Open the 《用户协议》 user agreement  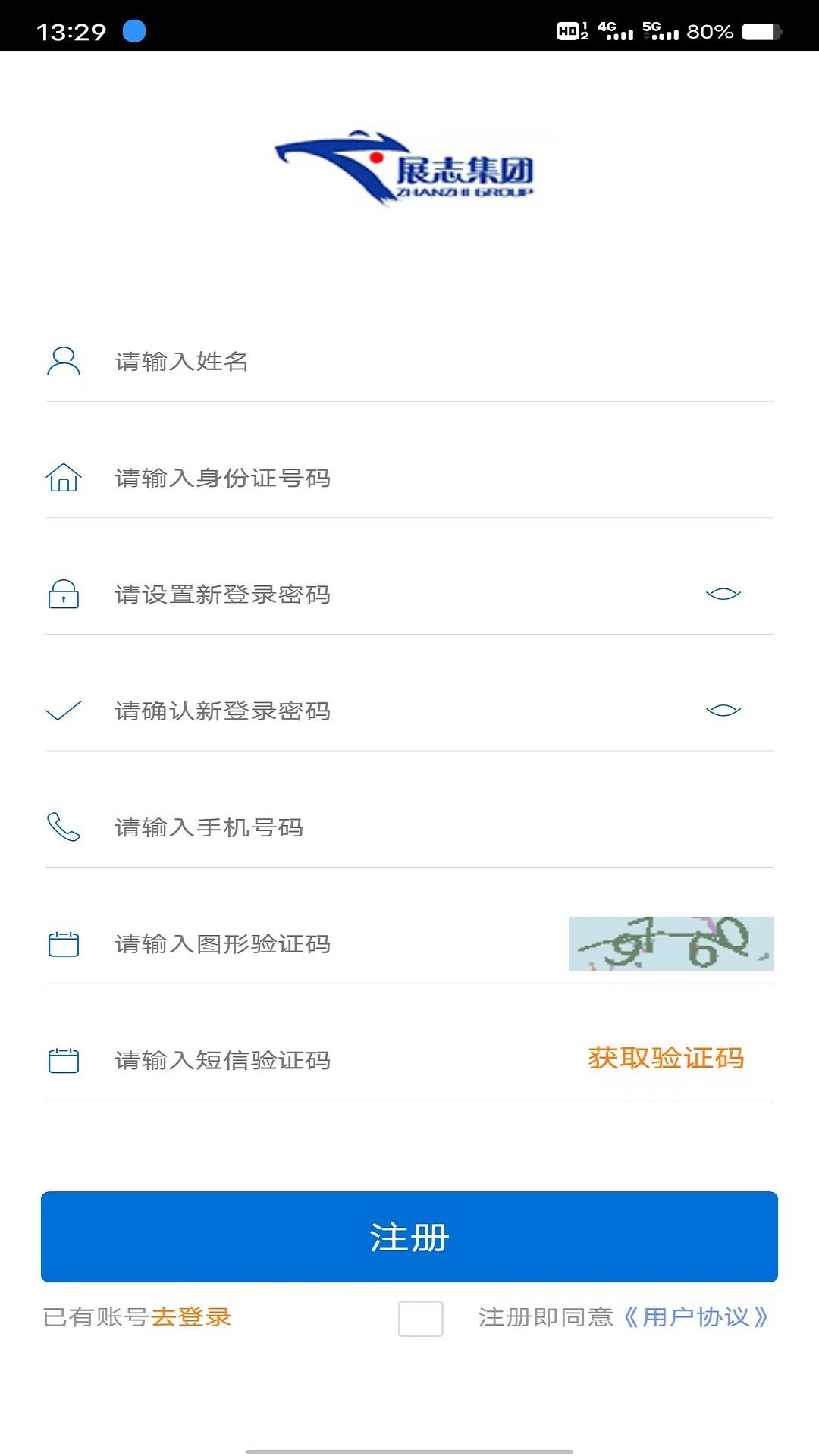pos(695,1319)
